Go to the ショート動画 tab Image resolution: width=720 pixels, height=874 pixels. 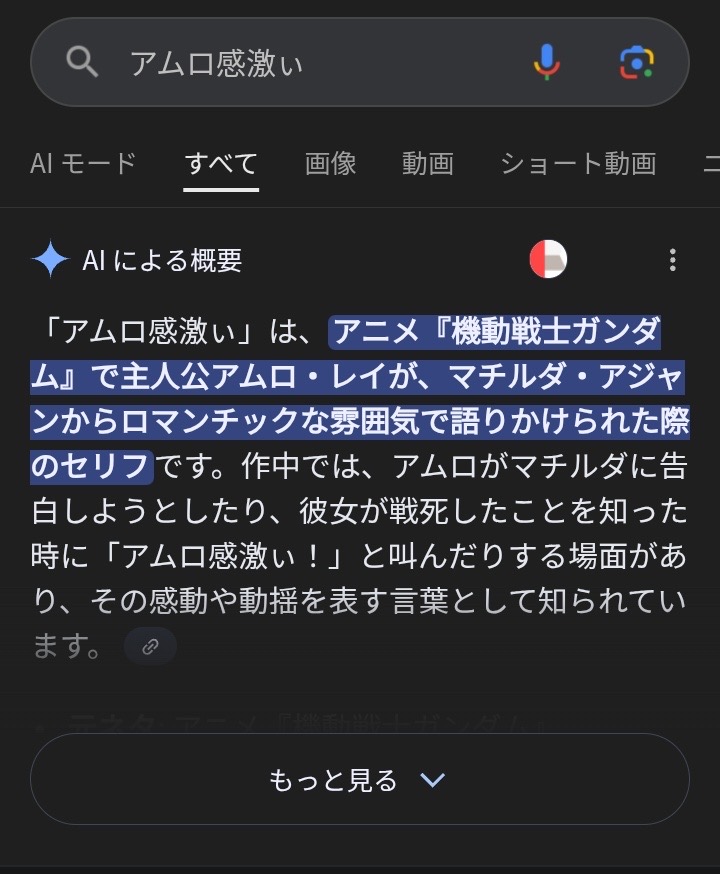pos(578,163)
